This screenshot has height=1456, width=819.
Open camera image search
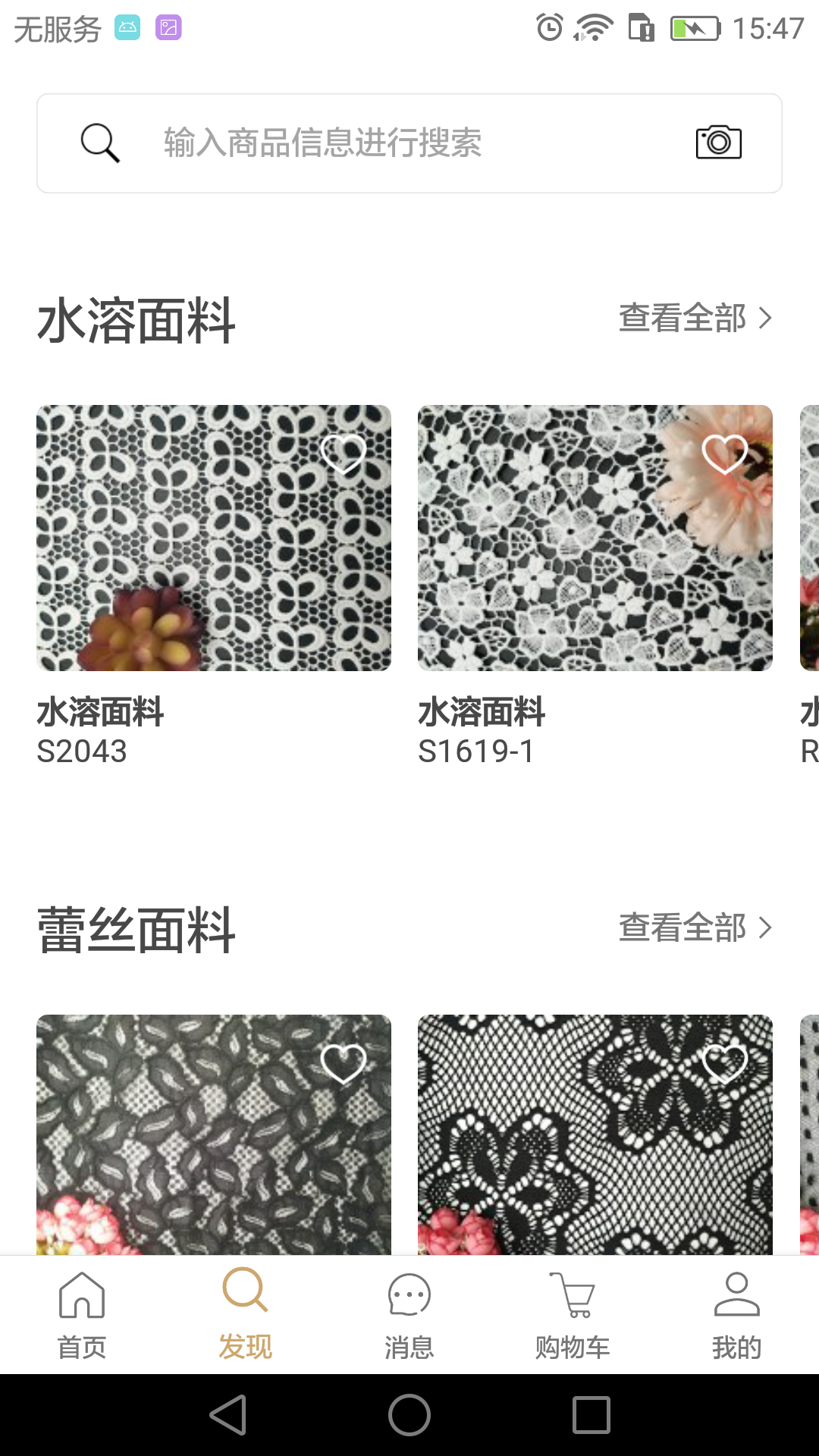click(x=718, y=143)
